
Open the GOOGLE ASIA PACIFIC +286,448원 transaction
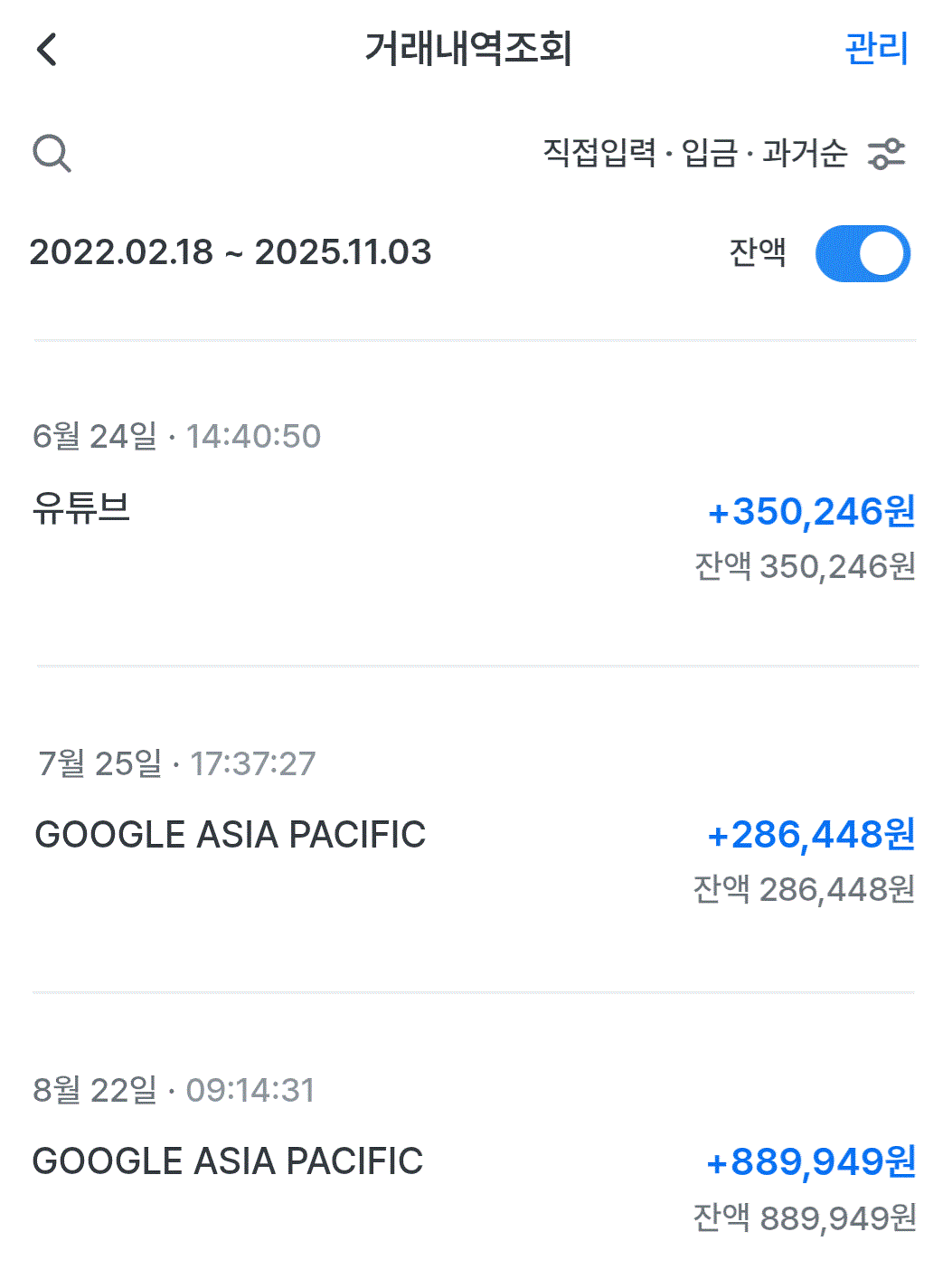[476, 829]
